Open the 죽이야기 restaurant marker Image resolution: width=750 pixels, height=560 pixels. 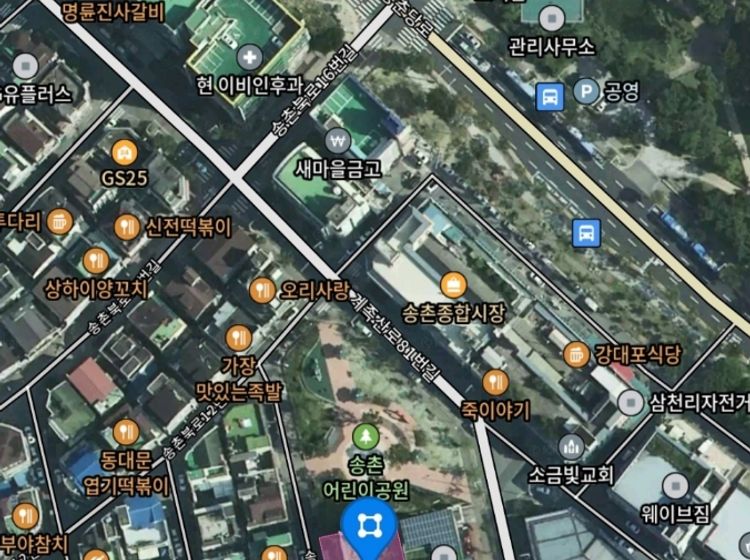coord(495,382)
